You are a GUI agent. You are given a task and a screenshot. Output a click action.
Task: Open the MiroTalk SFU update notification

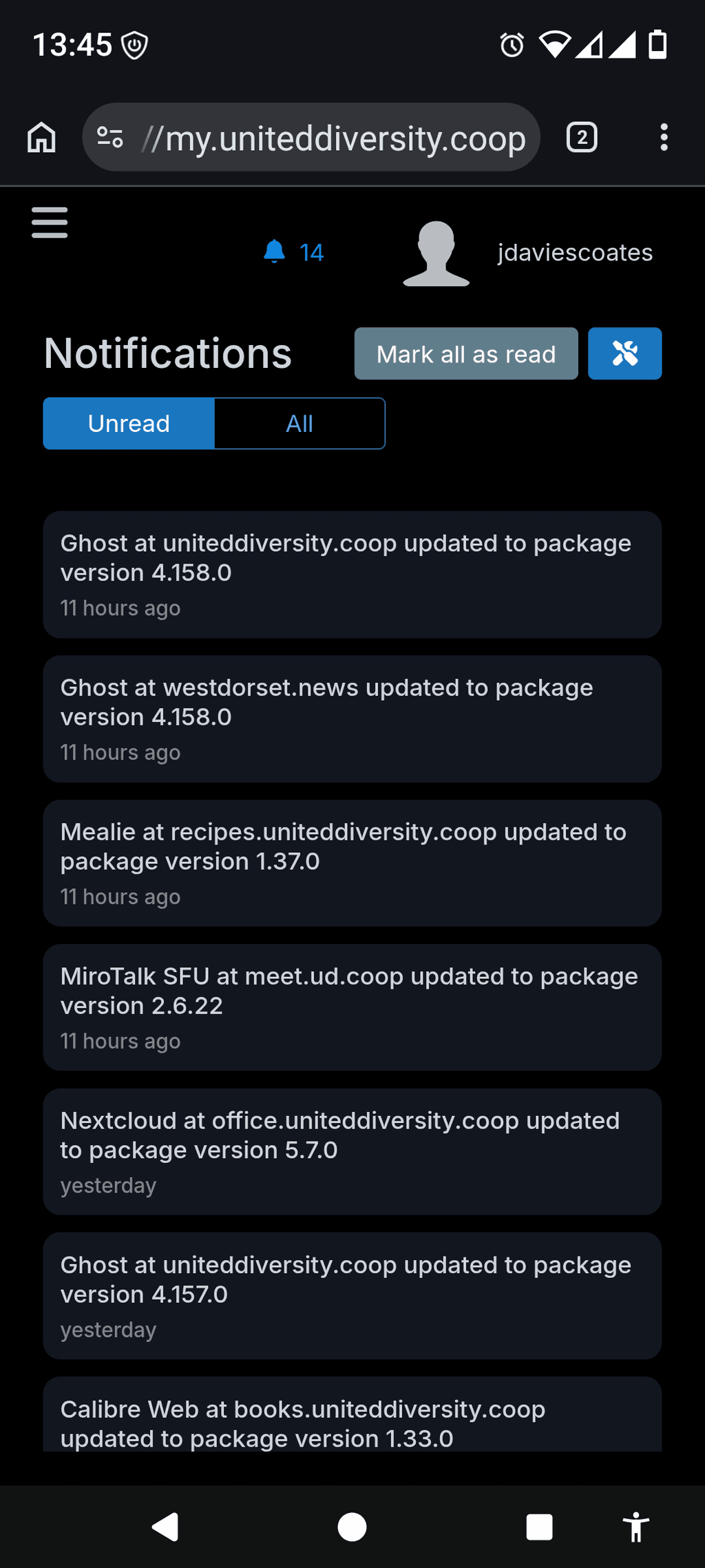tap(352, 1007)
